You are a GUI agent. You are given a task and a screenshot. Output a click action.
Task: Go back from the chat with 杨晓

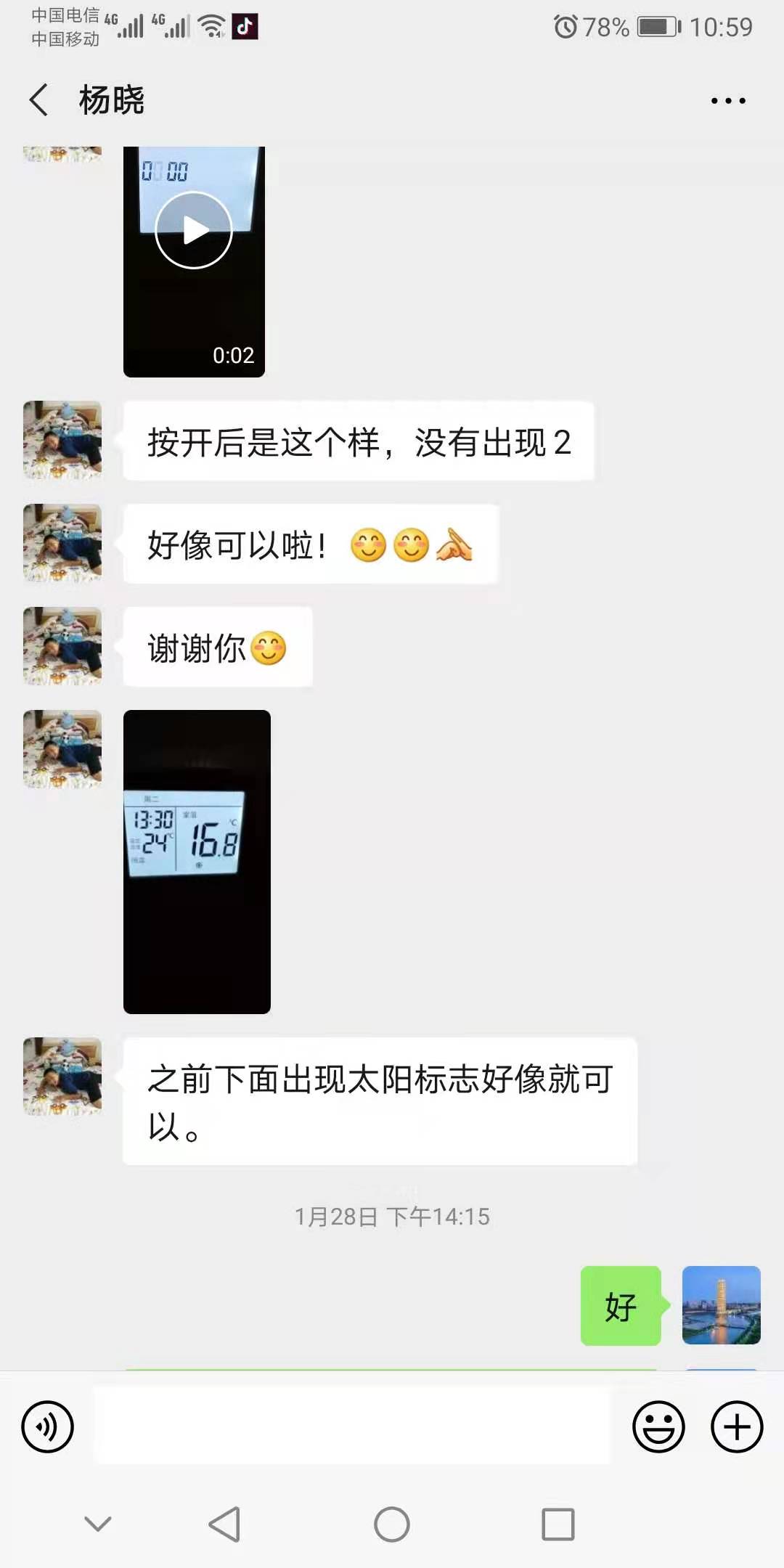coord(39,99)
